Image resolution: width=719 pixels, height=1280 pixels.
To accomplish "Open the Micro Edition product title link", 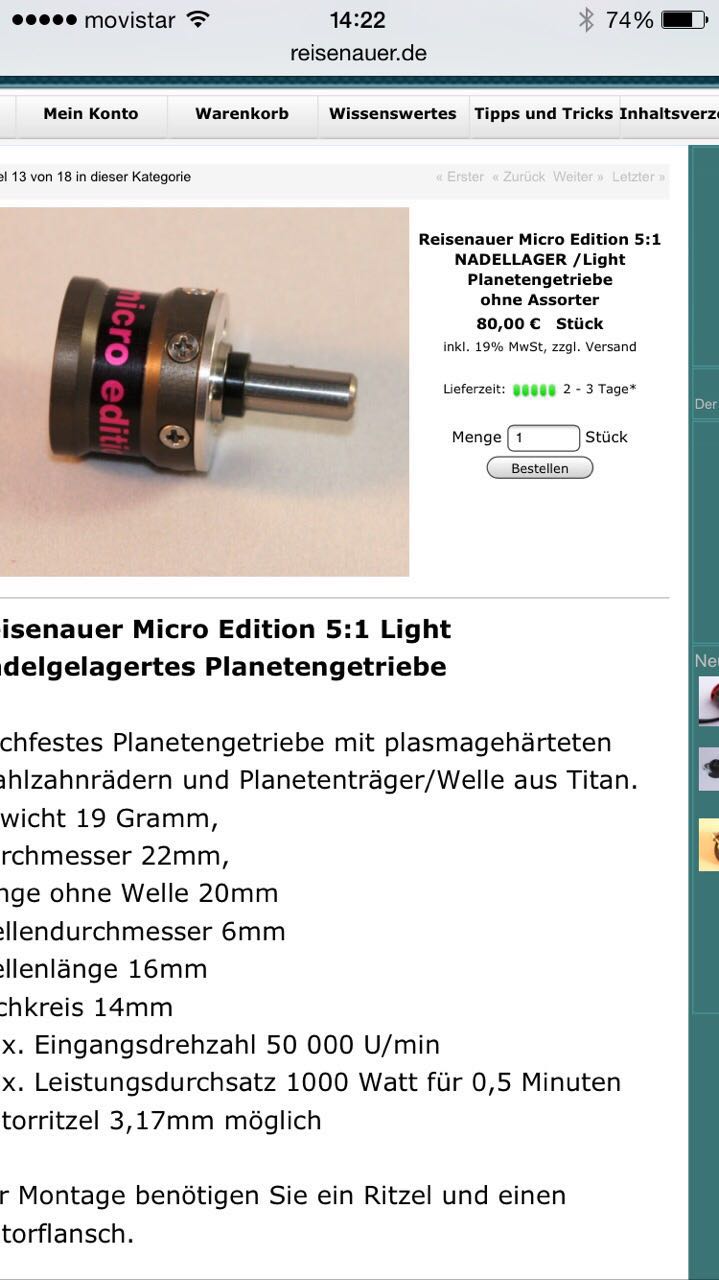I will pos(539,269).
